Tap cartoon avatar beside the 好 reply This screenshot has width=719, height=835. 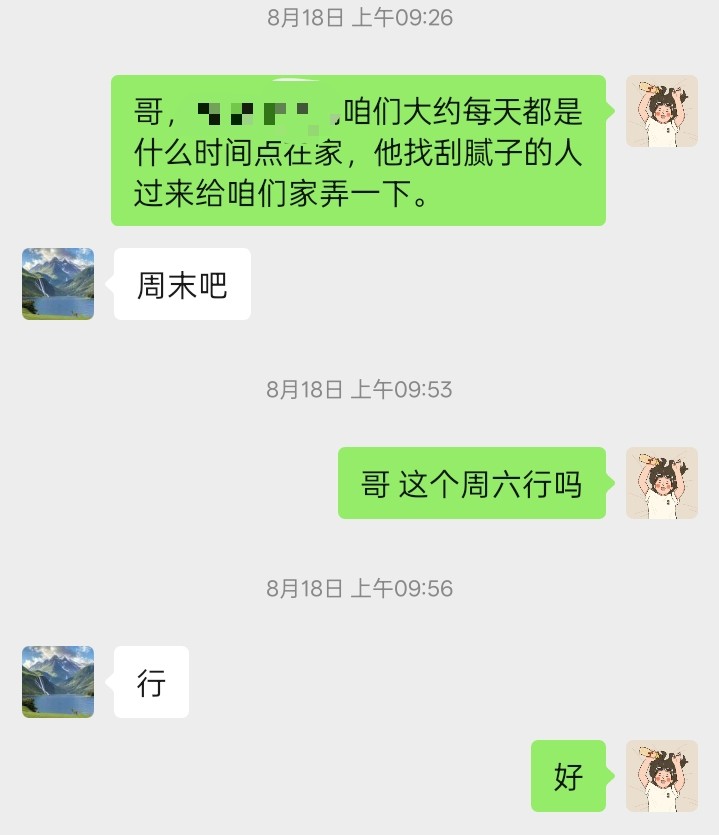coord(661,776)
